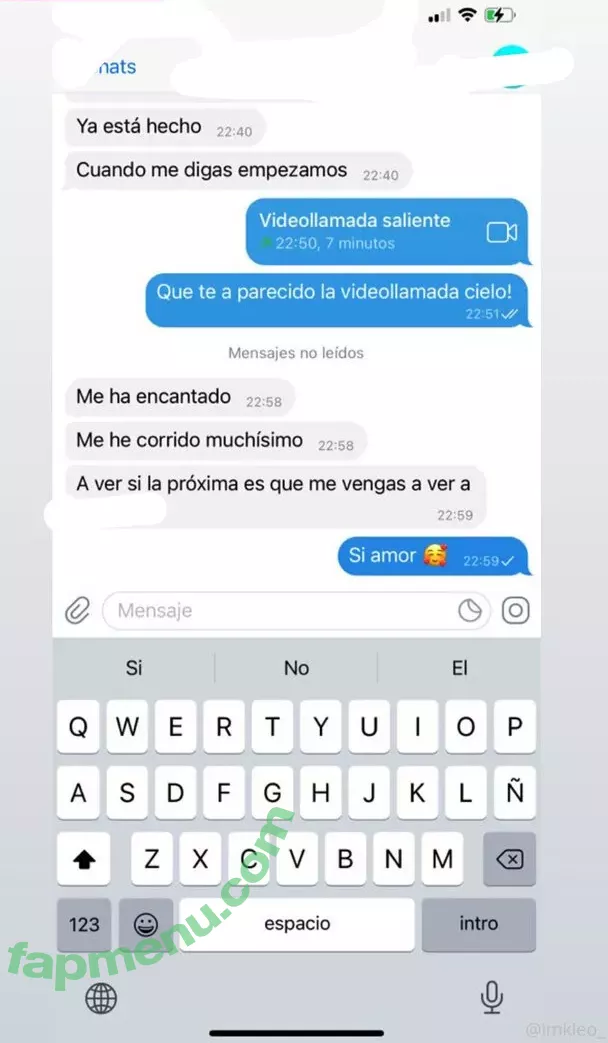Choose the "No" keyboard suggestion
608x1043 pixels.
[296, 668]
